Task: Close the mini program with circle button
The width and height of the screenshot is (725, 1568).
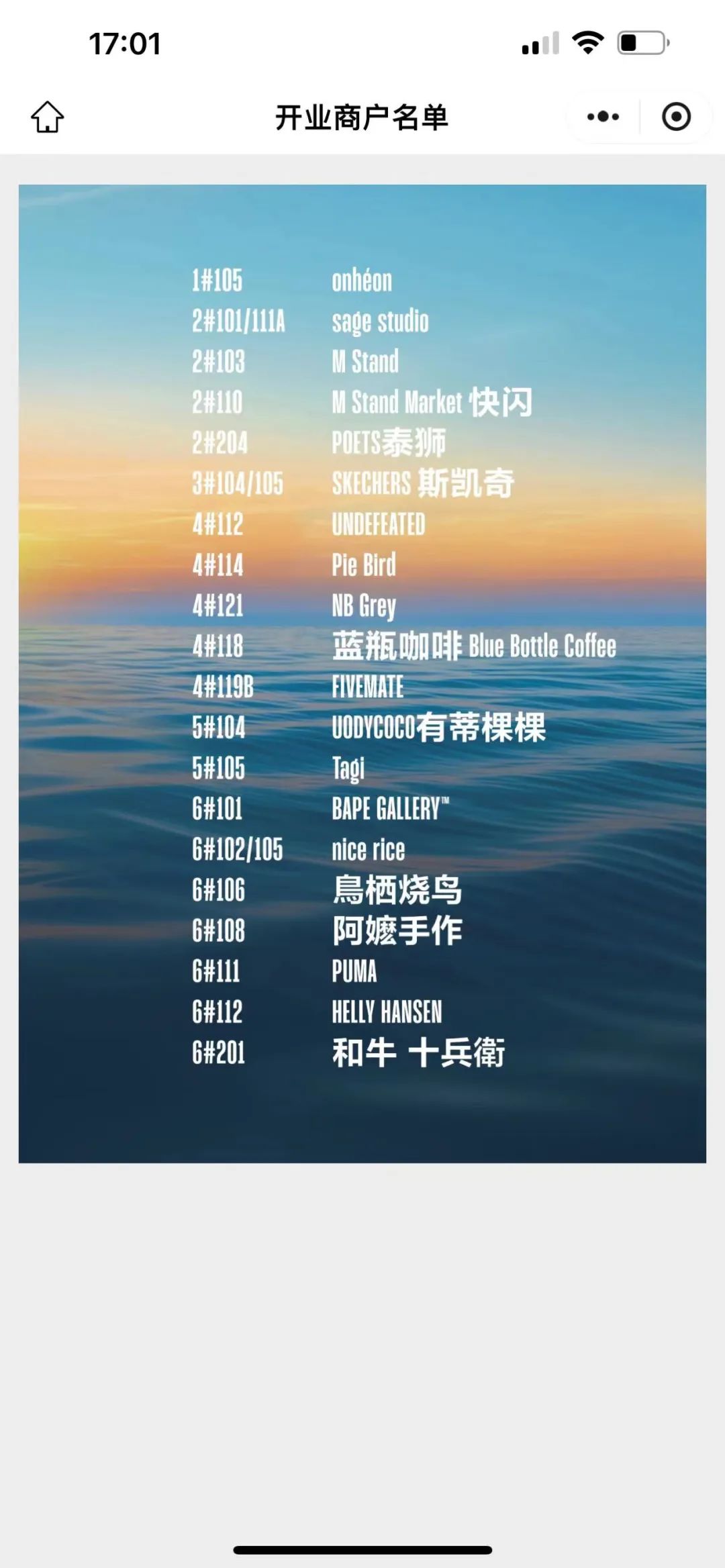Action: point(676,117)
